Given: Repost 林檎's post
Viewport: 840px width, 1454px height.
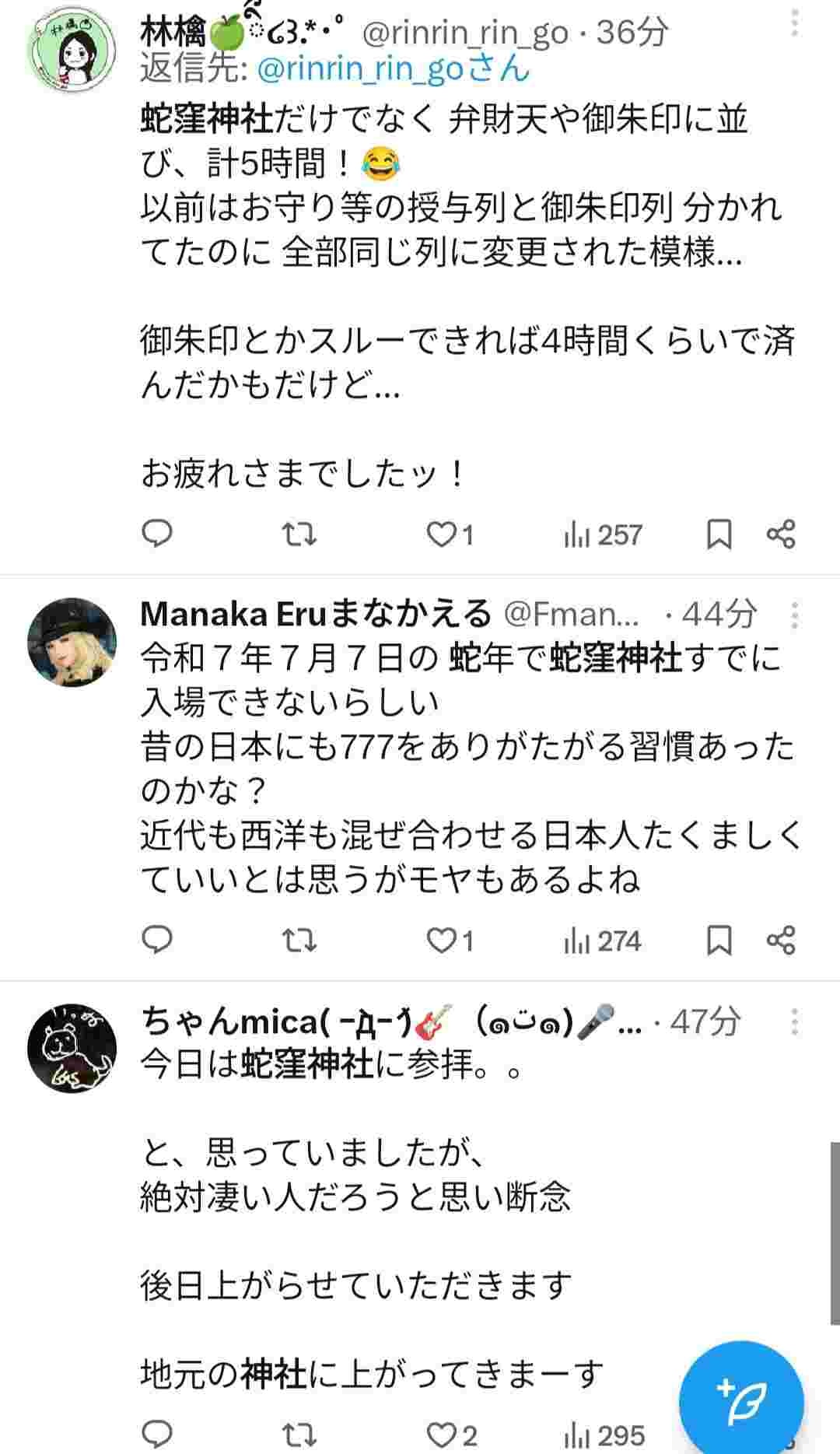Looking at the screenshot, I should (299, 534).
